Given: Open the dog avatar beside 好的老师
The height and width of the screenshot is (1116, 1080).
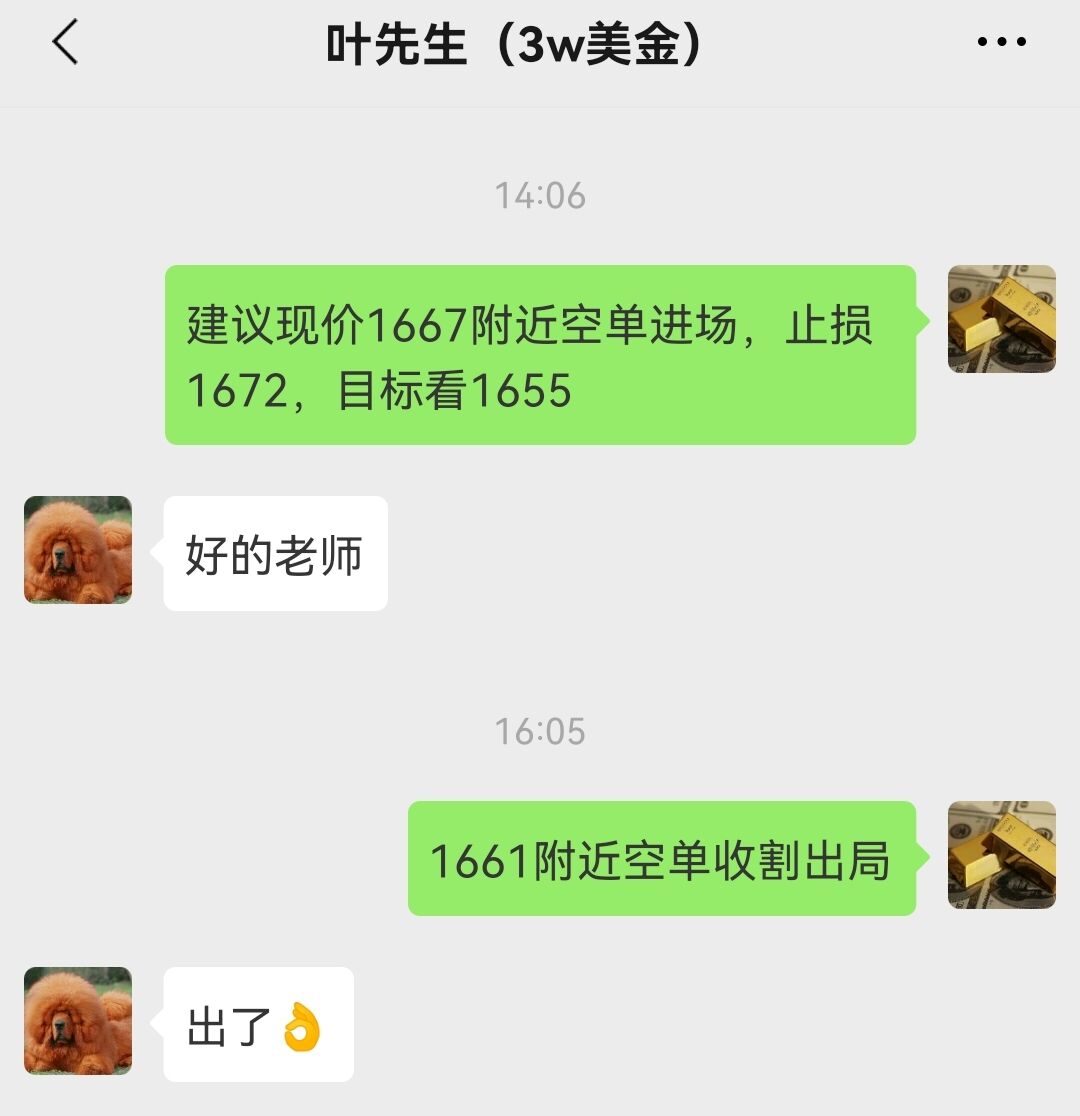Looking at the screenshot, I should click(78, 550).
